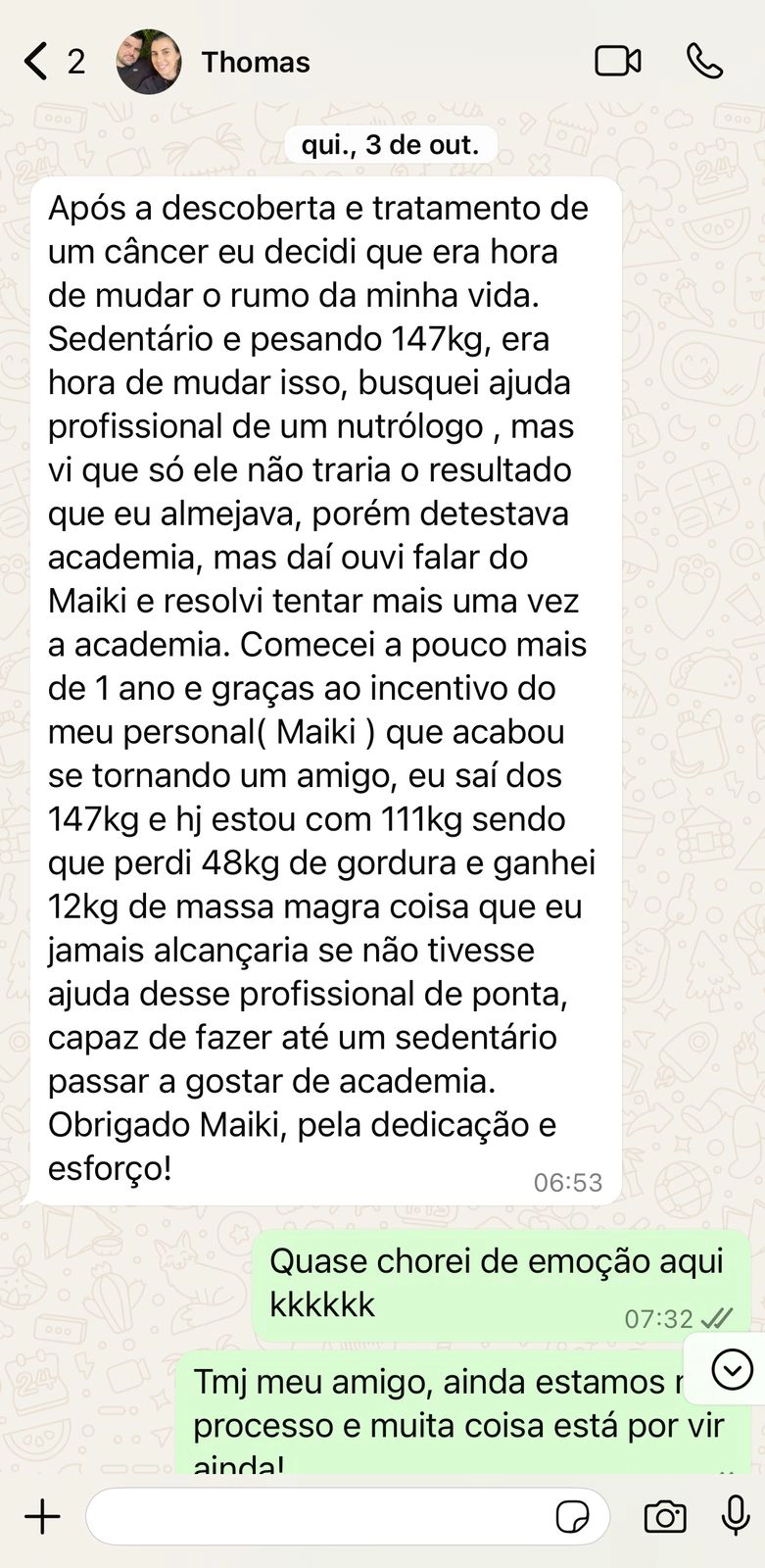Open Thomas's contact info

(255, 62)
